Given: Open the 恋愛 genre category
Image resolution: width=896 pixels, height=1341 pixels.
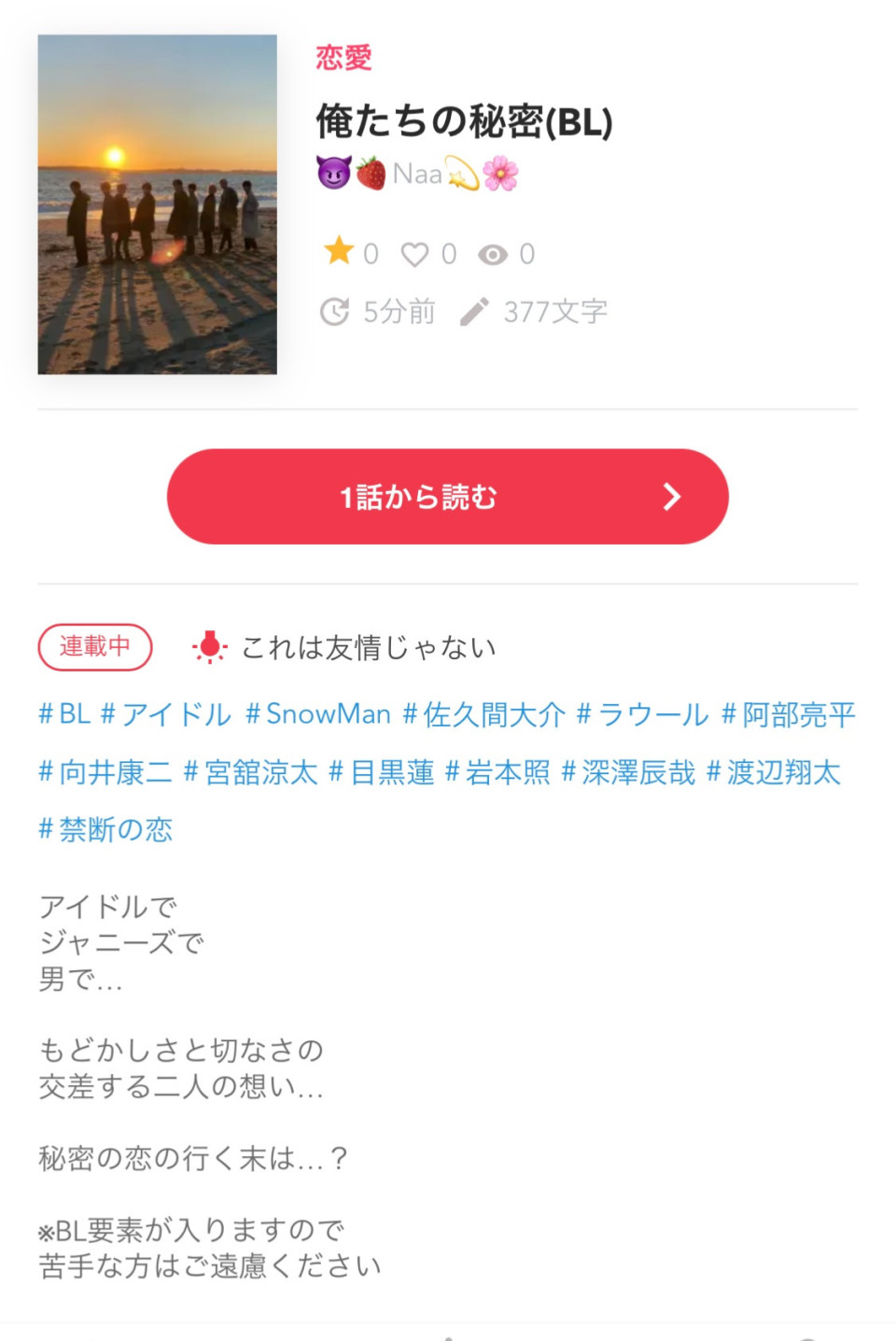Looking at the screenshot, I should point(343,58).
